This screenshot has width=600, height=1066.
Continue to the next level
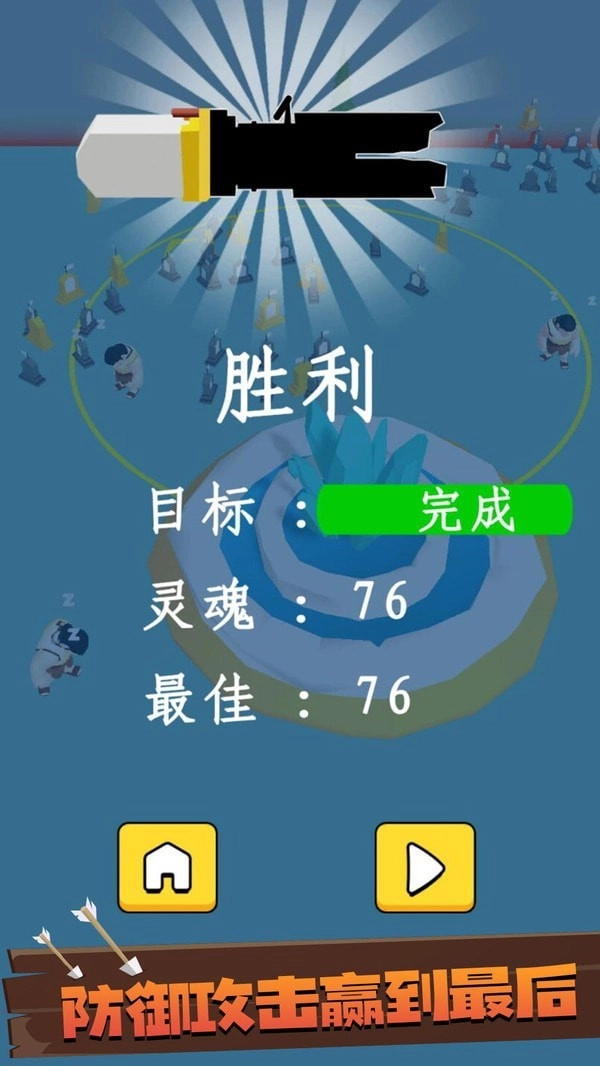point(425,867)
